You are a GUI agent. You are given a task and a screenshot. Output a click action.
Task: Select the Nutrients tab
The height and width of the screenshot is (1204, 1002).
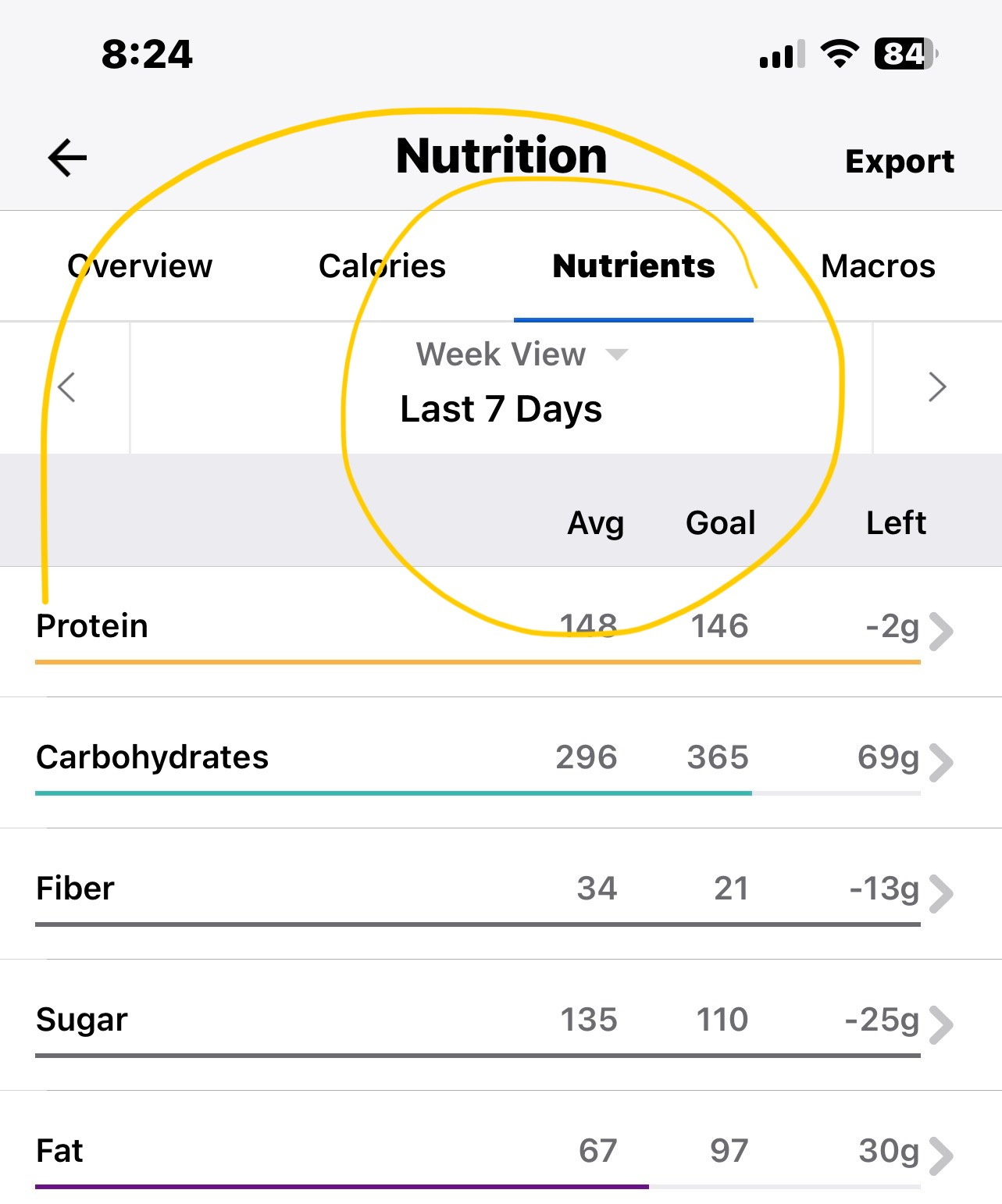point(633,266)
